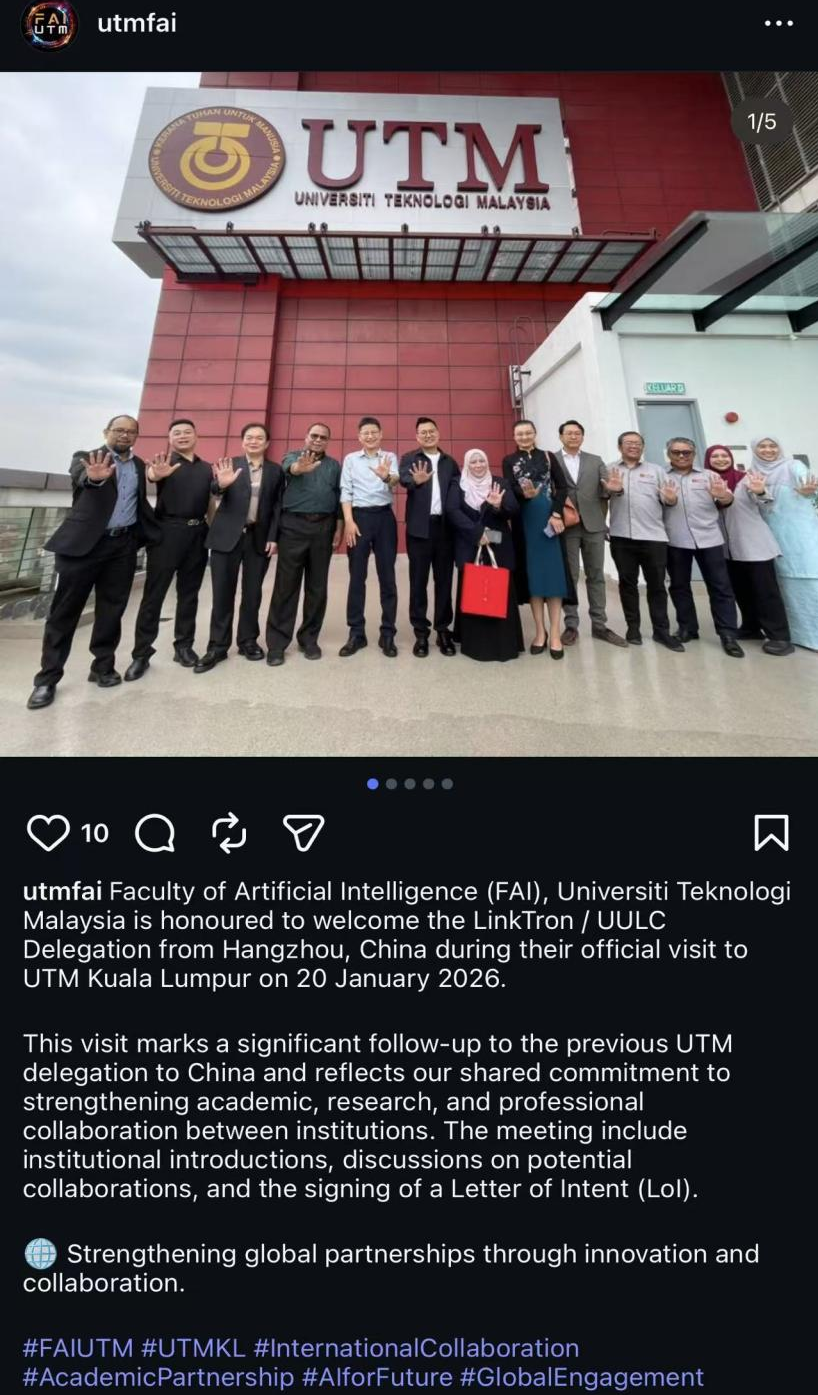Bookmark this post
Image resolution: width=818 pixels, height=1395 pixels.
click(x=771, y=833)
